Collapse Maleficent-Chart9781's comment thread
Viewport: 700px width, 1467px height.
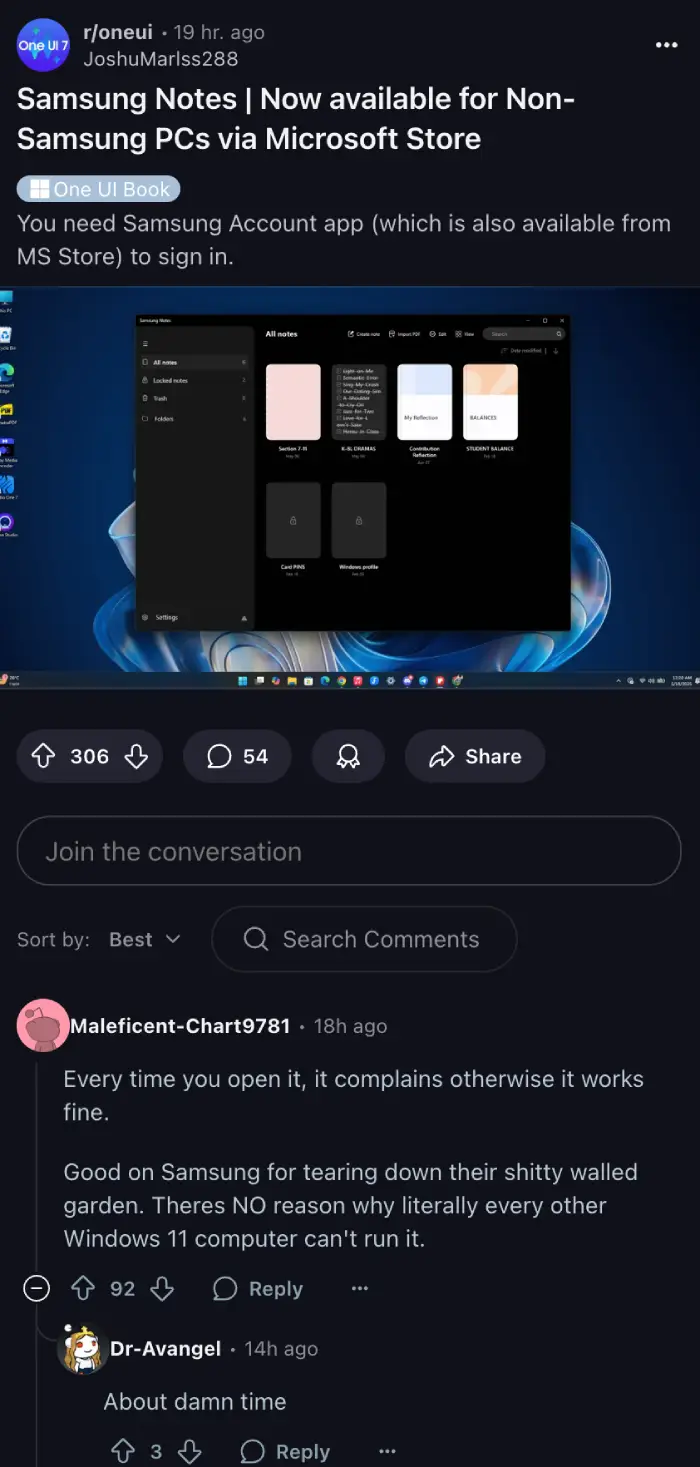click(x=37, y=1289)
